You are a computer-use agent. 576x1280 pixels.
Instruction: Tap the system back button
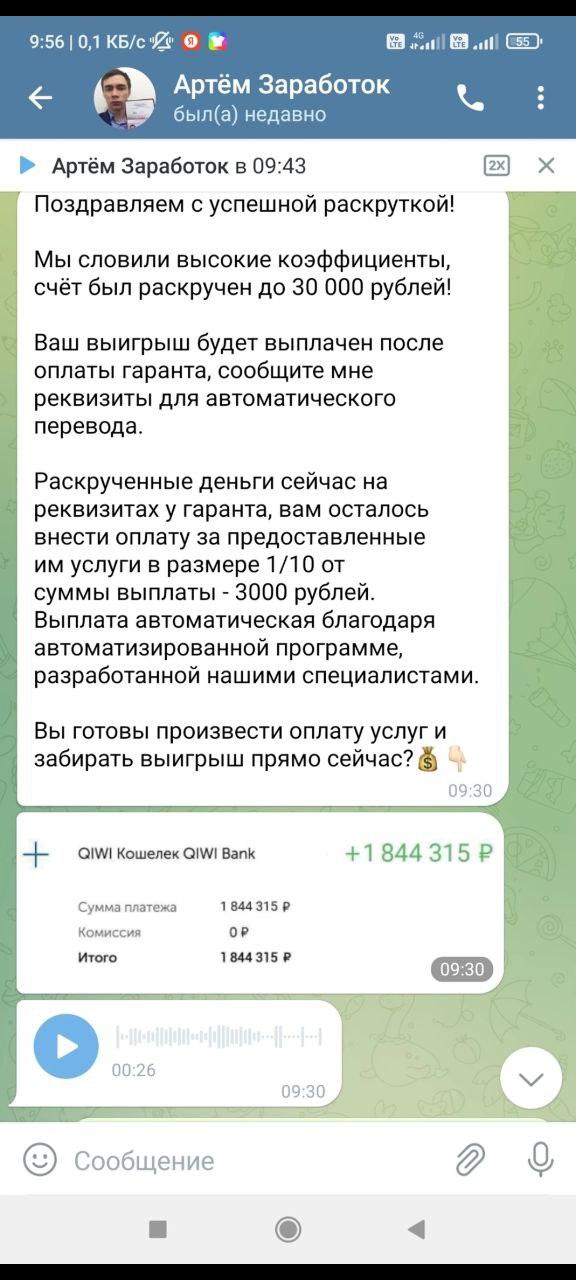(417, 1229)
